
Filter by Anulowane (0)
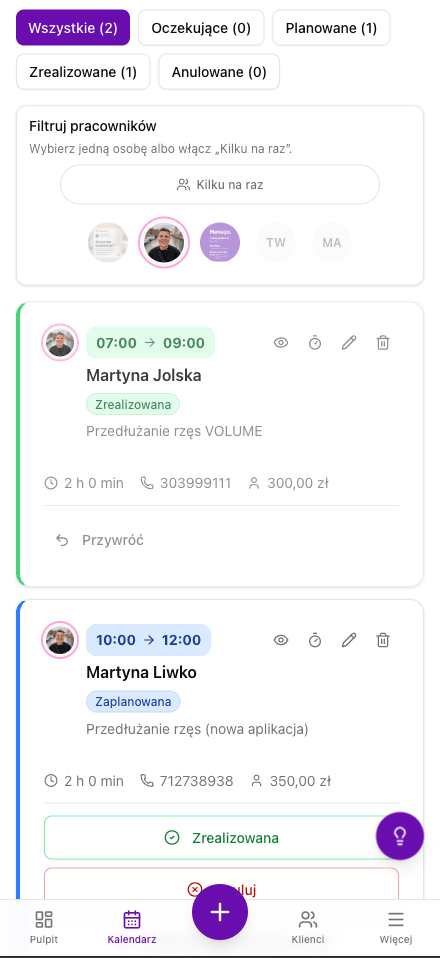click(219, 72)
